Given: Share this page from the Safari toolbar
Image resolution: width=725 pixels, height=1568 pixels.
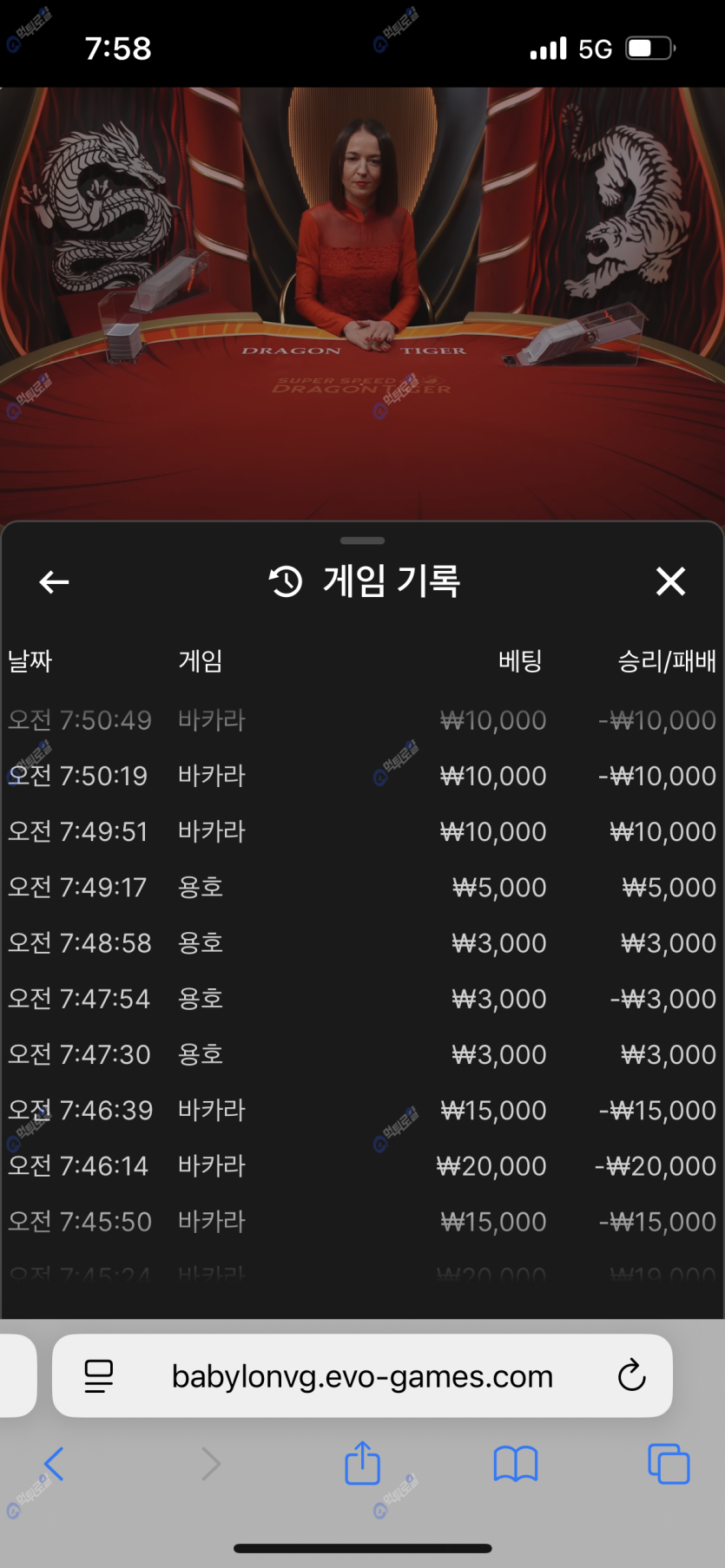Looking at the screenshot, I should 362,1464.
